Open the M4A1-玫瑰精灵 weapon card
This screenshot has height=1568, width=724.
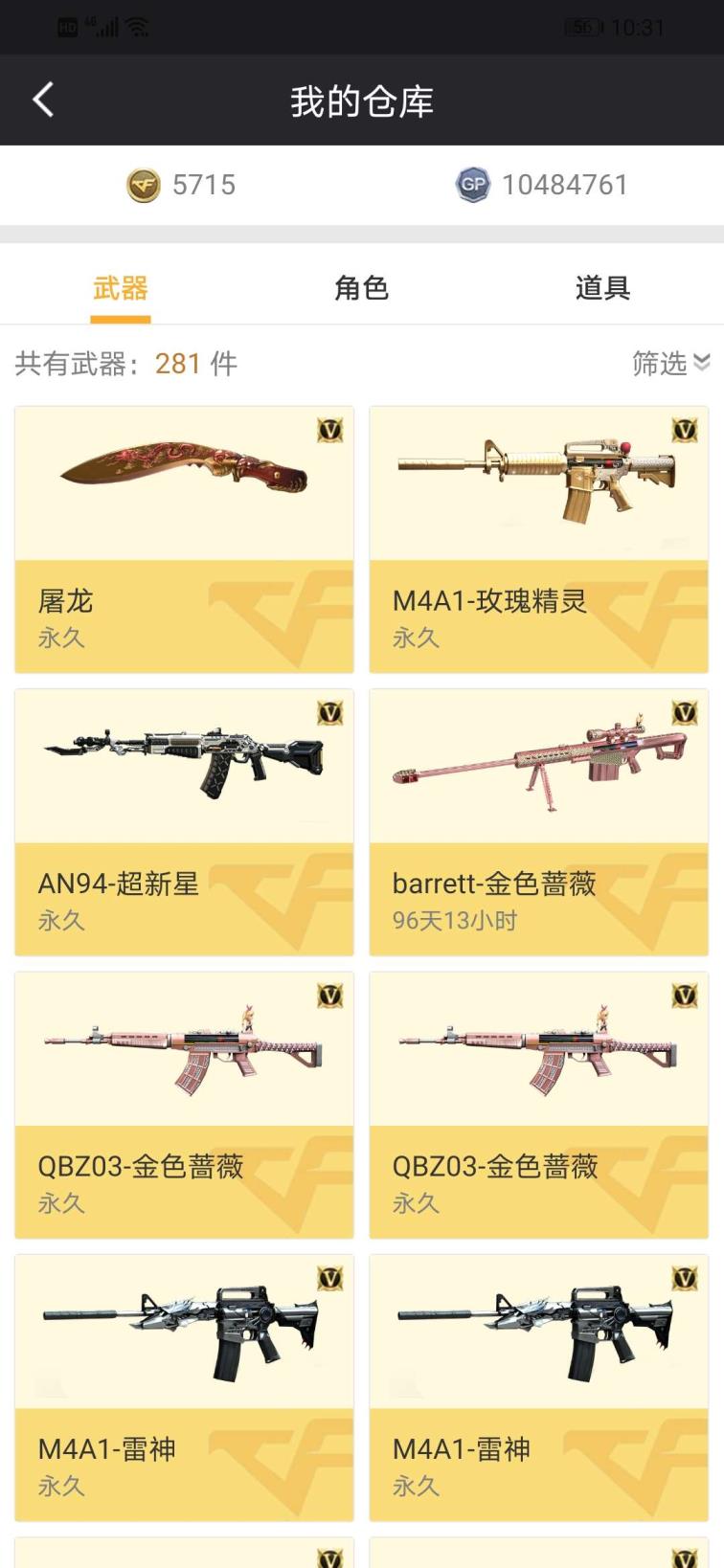(x=539, y=539)
